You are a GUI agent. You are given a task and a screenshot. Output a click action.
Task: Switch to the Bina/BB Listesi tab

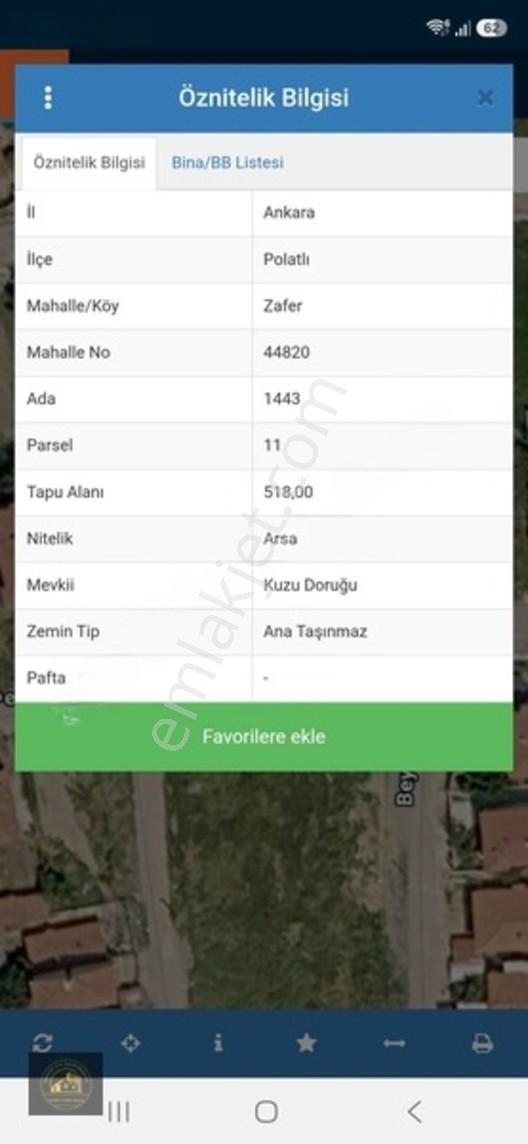(228, 163)
